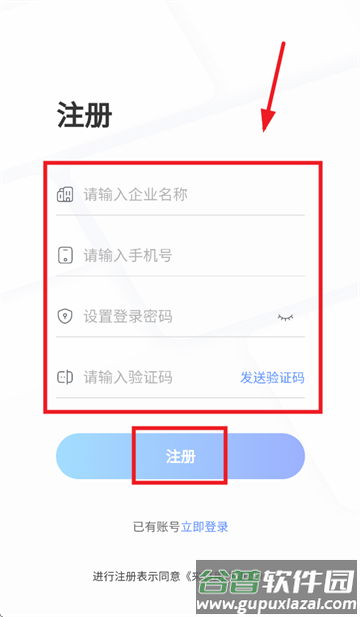Send the verification code
The image size is (360, 617).
point(272,378)
